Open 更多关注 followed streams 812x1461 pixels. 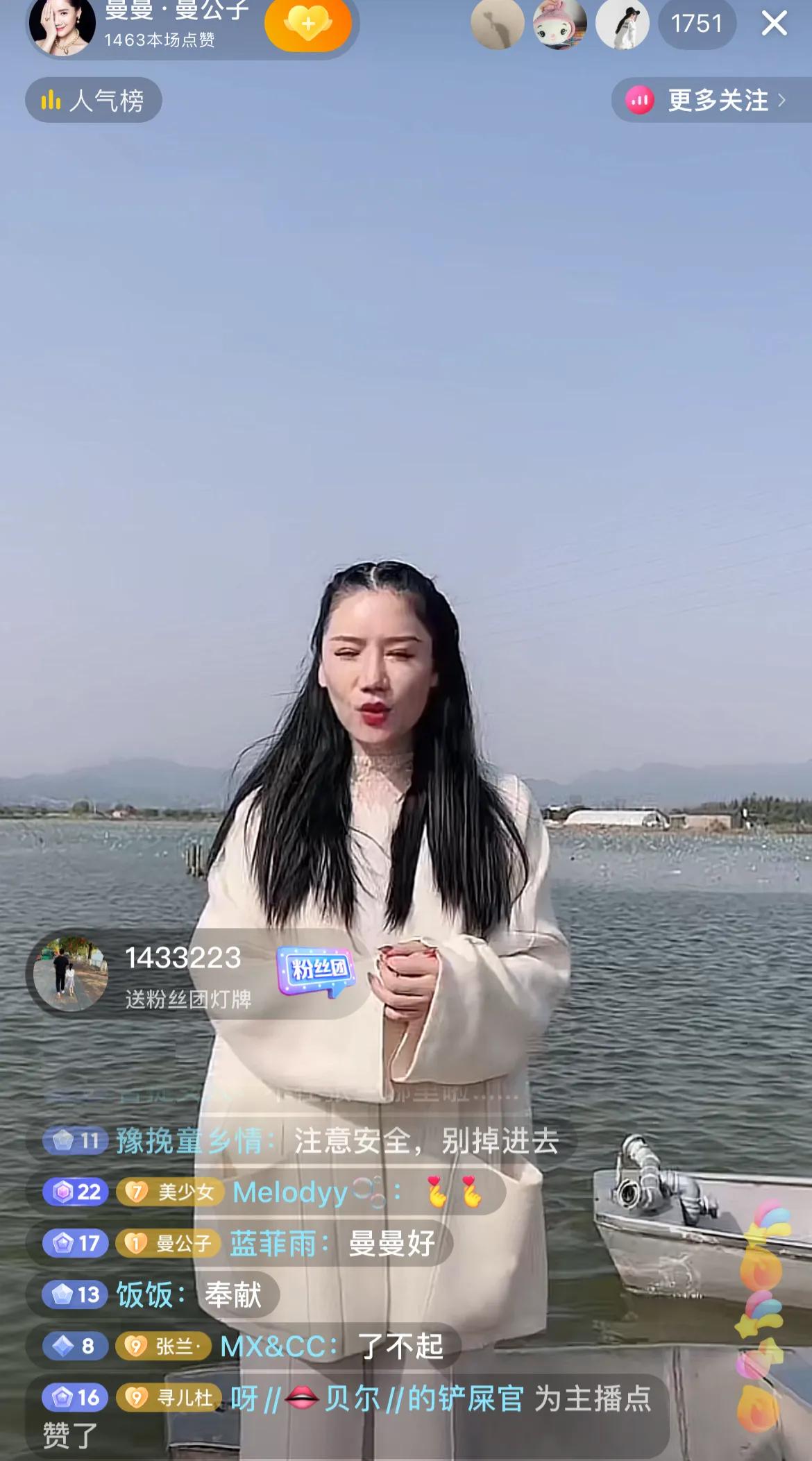click(x=709, y=101)
